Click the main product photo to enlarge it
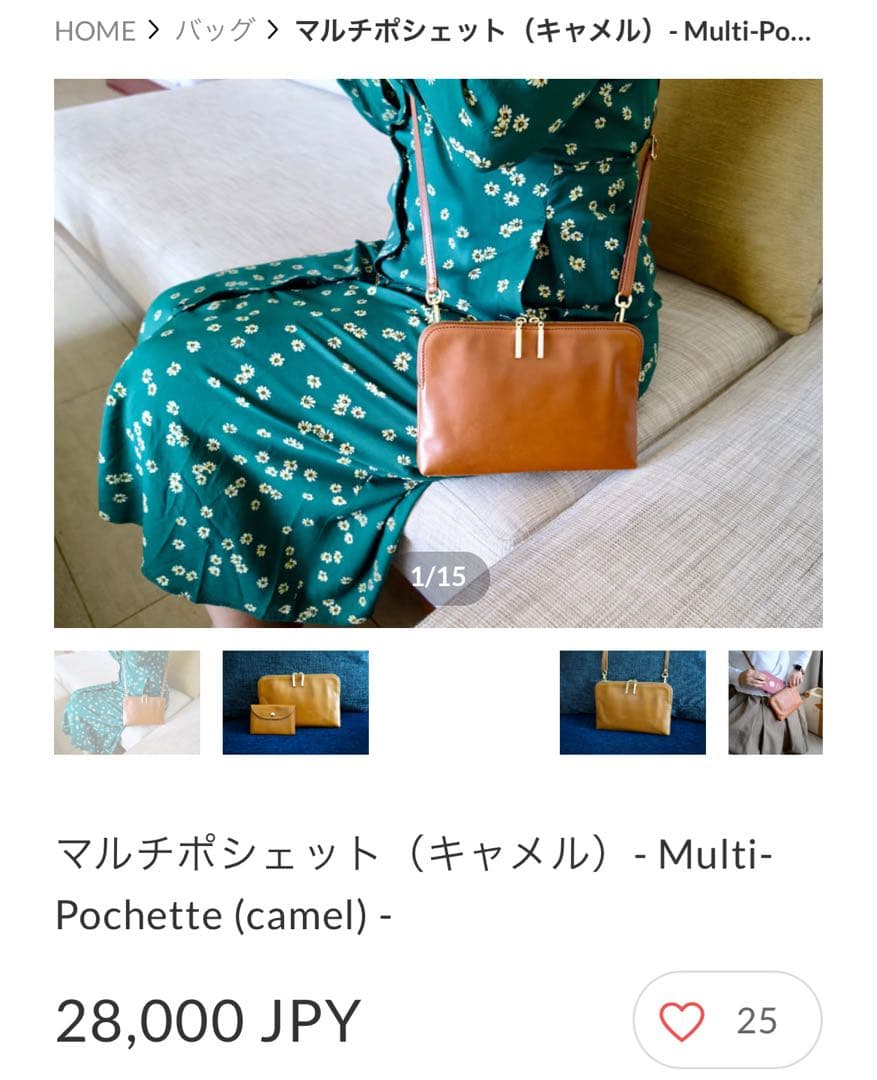Screen dimensions: 877x1080 [438, 350]
